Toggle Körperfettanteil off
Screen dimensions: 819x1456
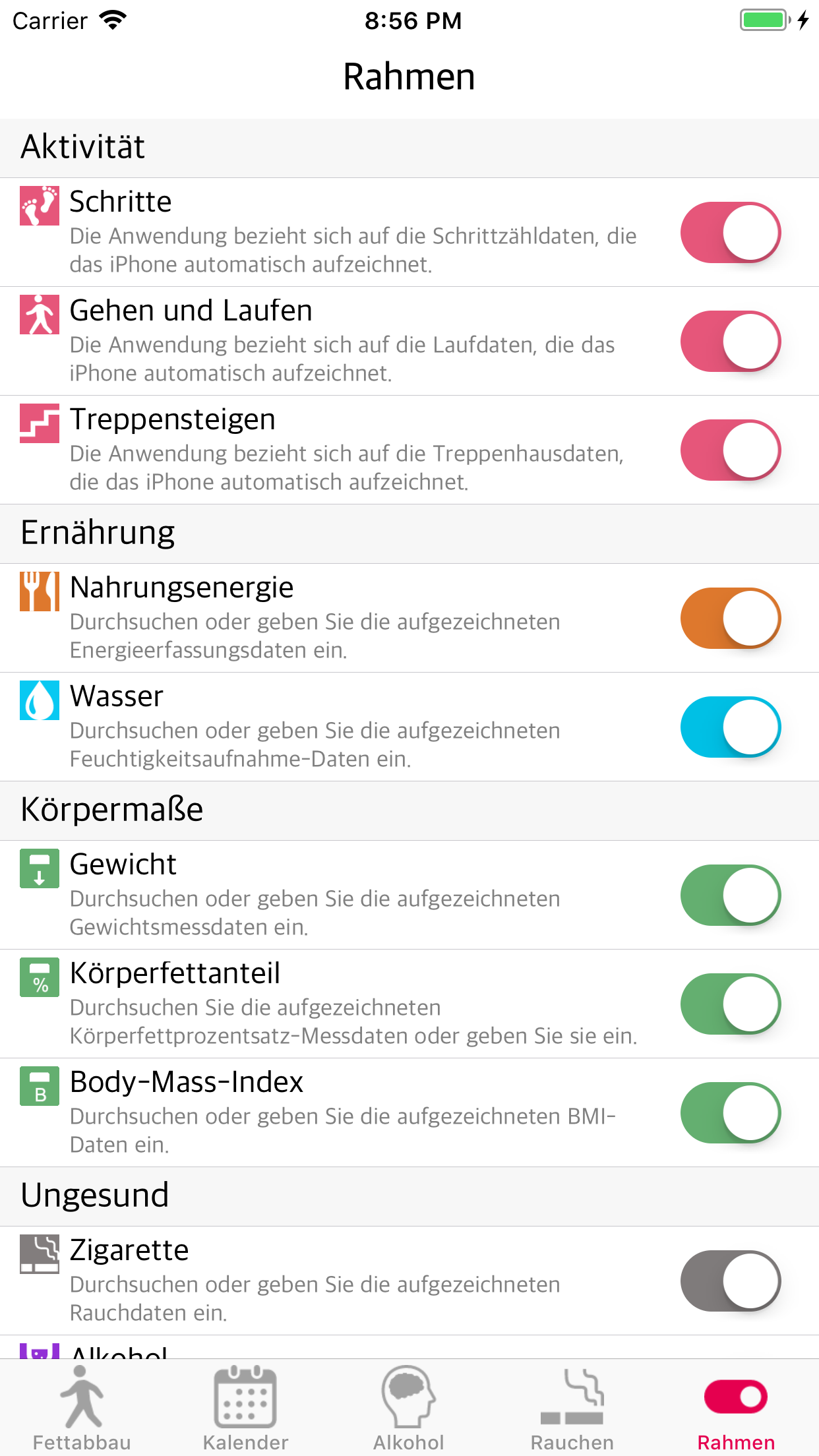pos(731,1004)
